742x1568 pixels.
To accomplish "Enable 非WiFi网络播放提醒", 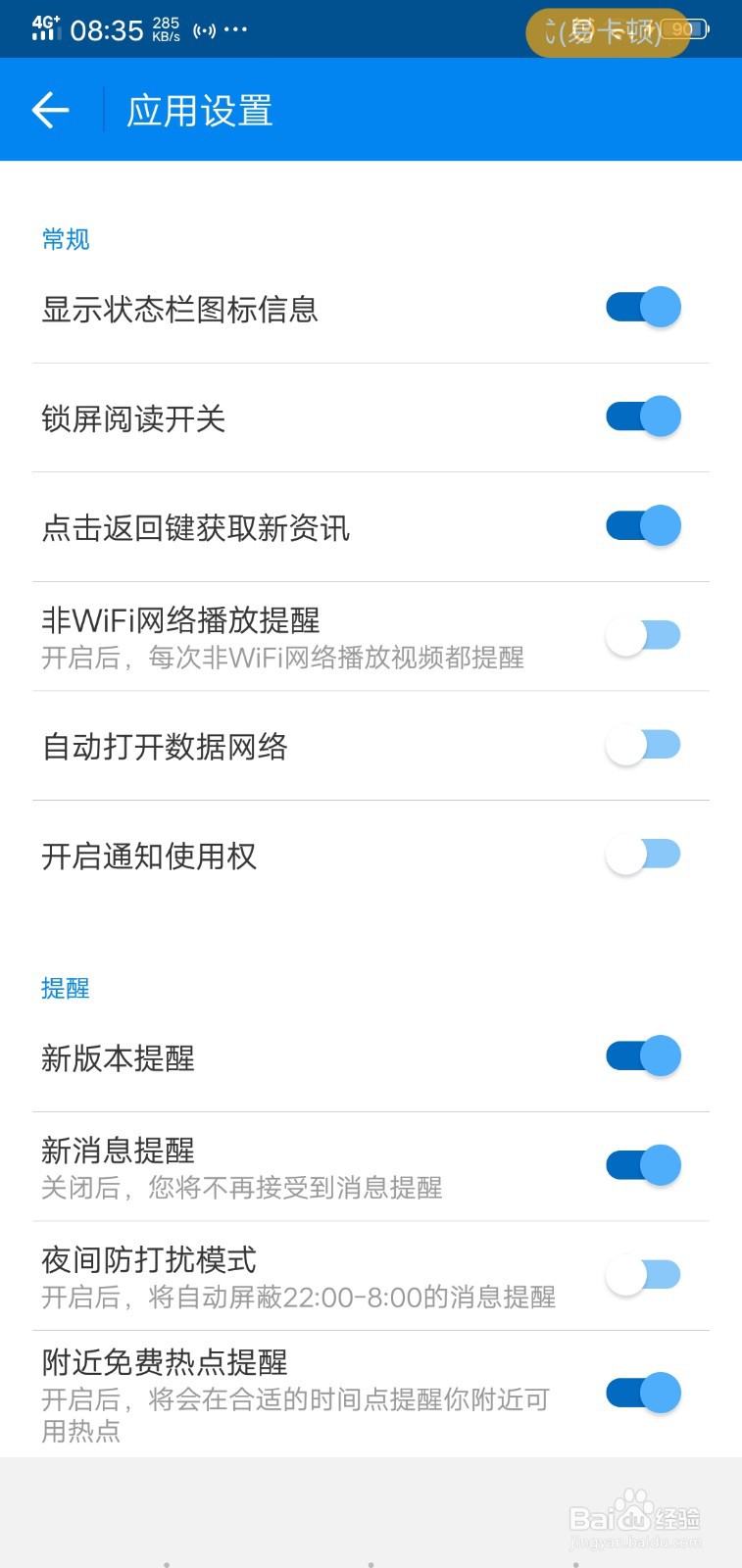I will [643, 636].
